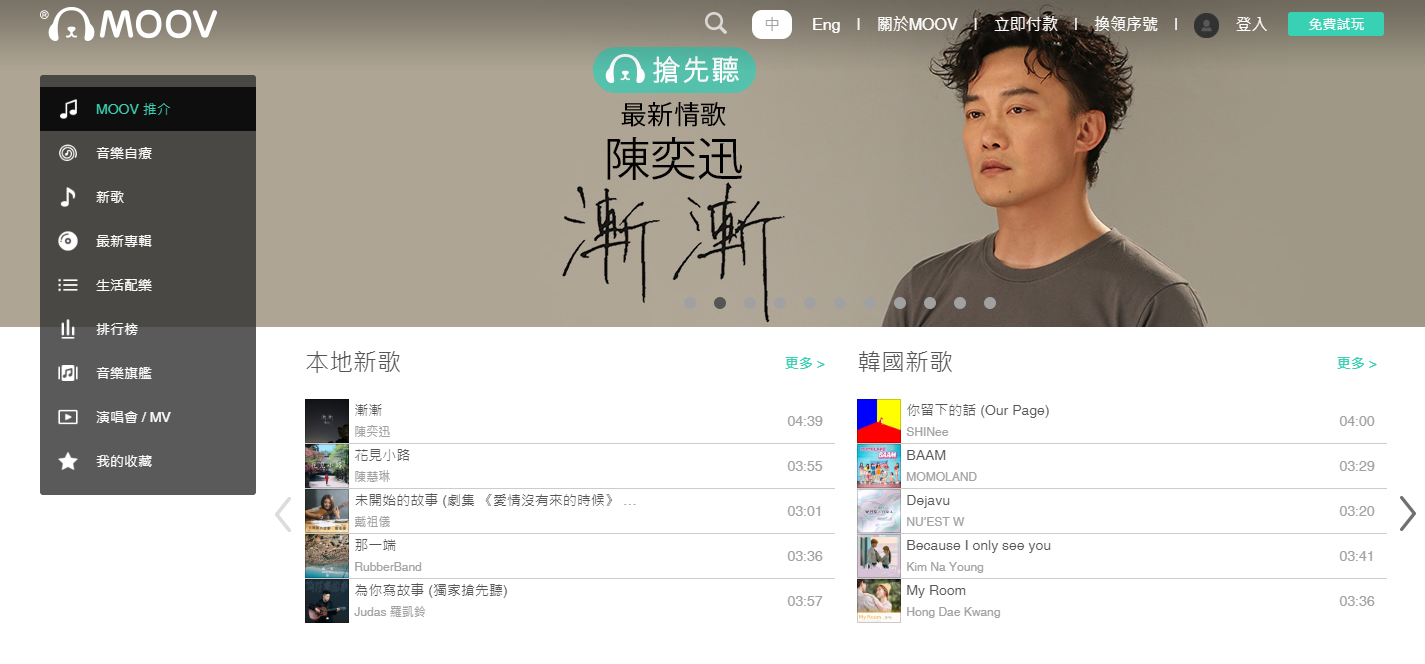Open 關於MOOV page
Image resolution: width=1425 pixels, height=664 pixels.
(x=917, y=24)
